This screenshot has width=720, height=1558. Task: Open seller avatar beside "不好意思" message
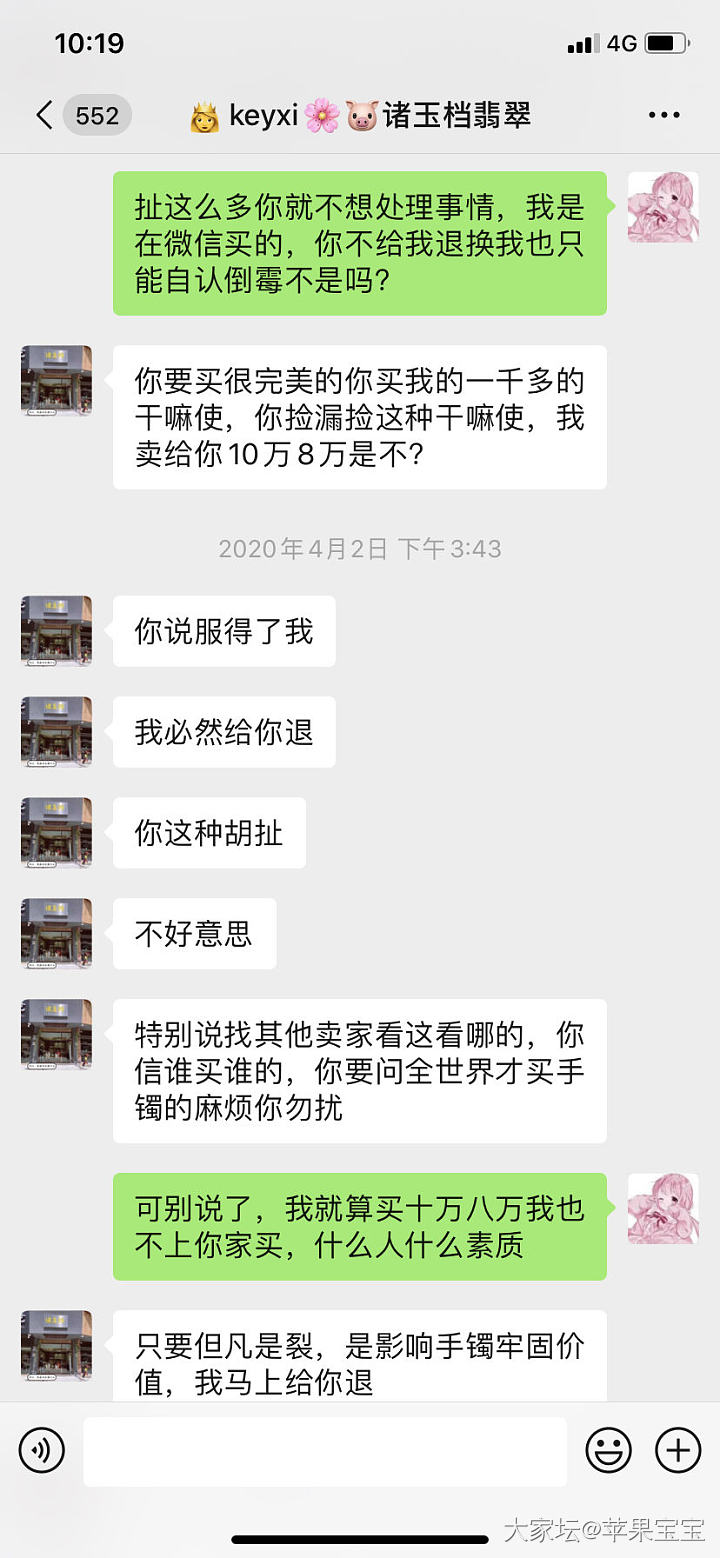click(56, 934)
